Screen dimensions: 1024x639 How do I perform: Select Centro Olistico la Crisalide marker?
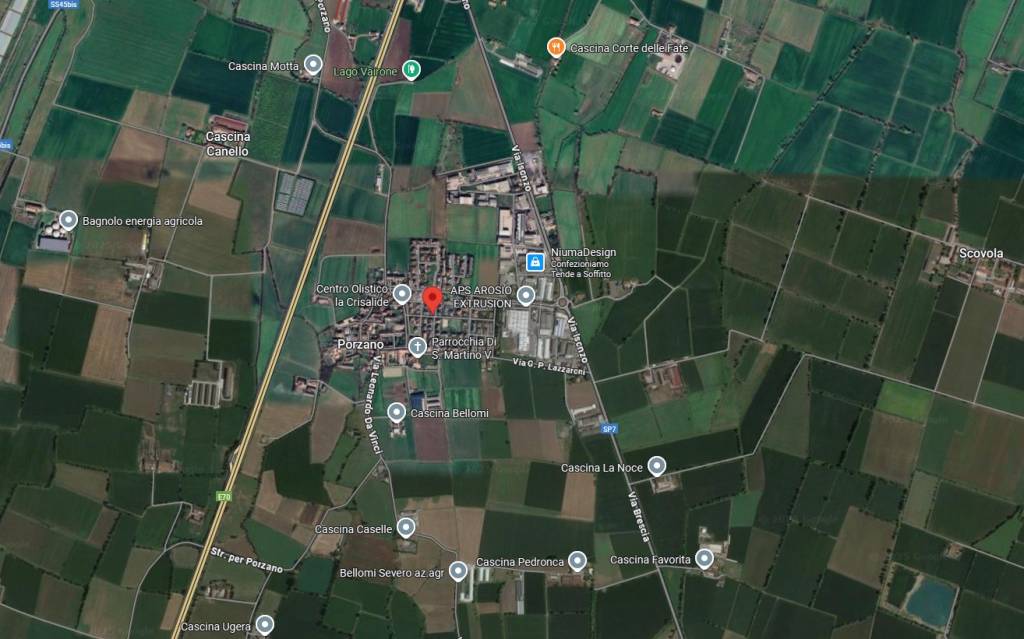point(402,294)
